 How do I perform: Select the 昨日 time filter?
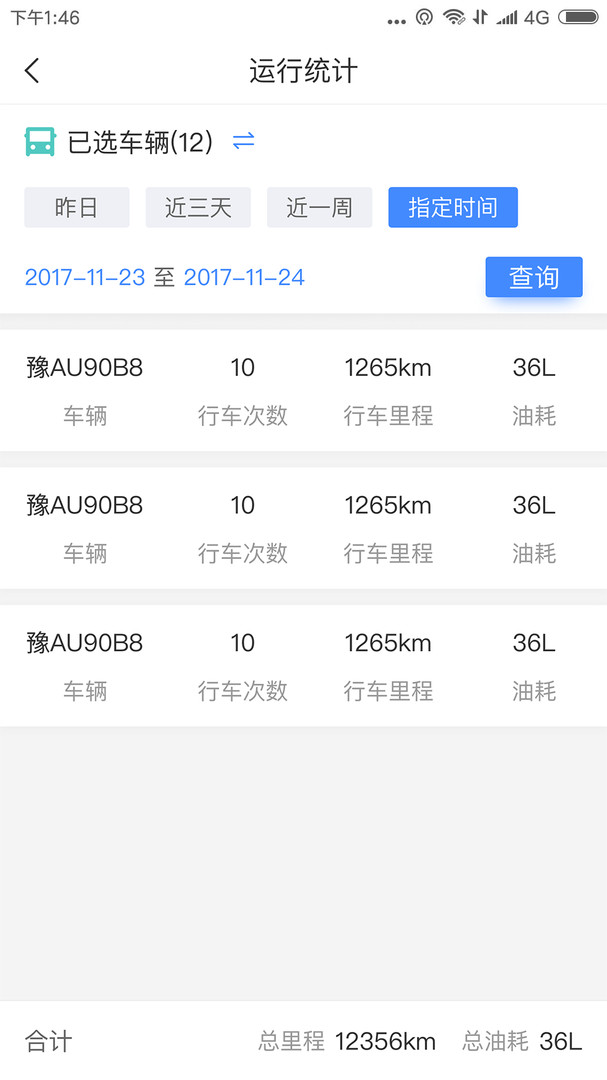[77, 208]
